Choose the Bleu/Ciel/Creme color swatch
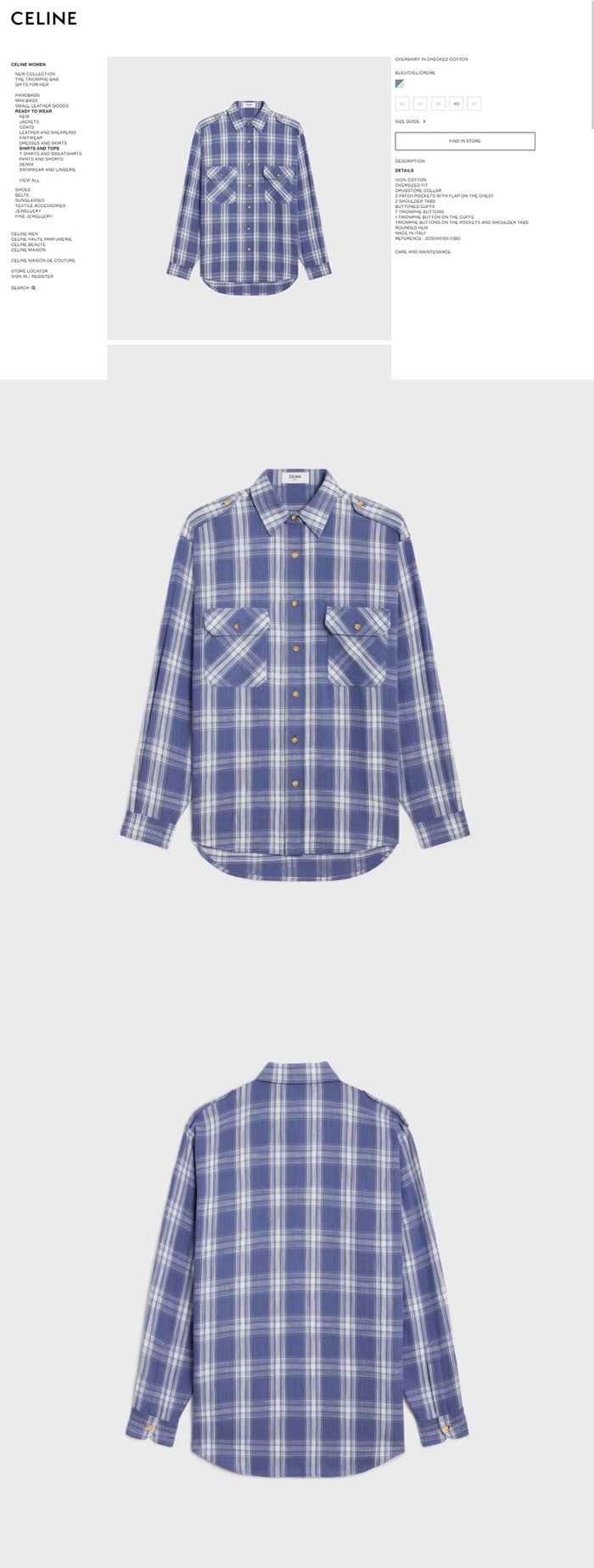Viewport: 594px width, 1568px height. [x=400, y=84]
